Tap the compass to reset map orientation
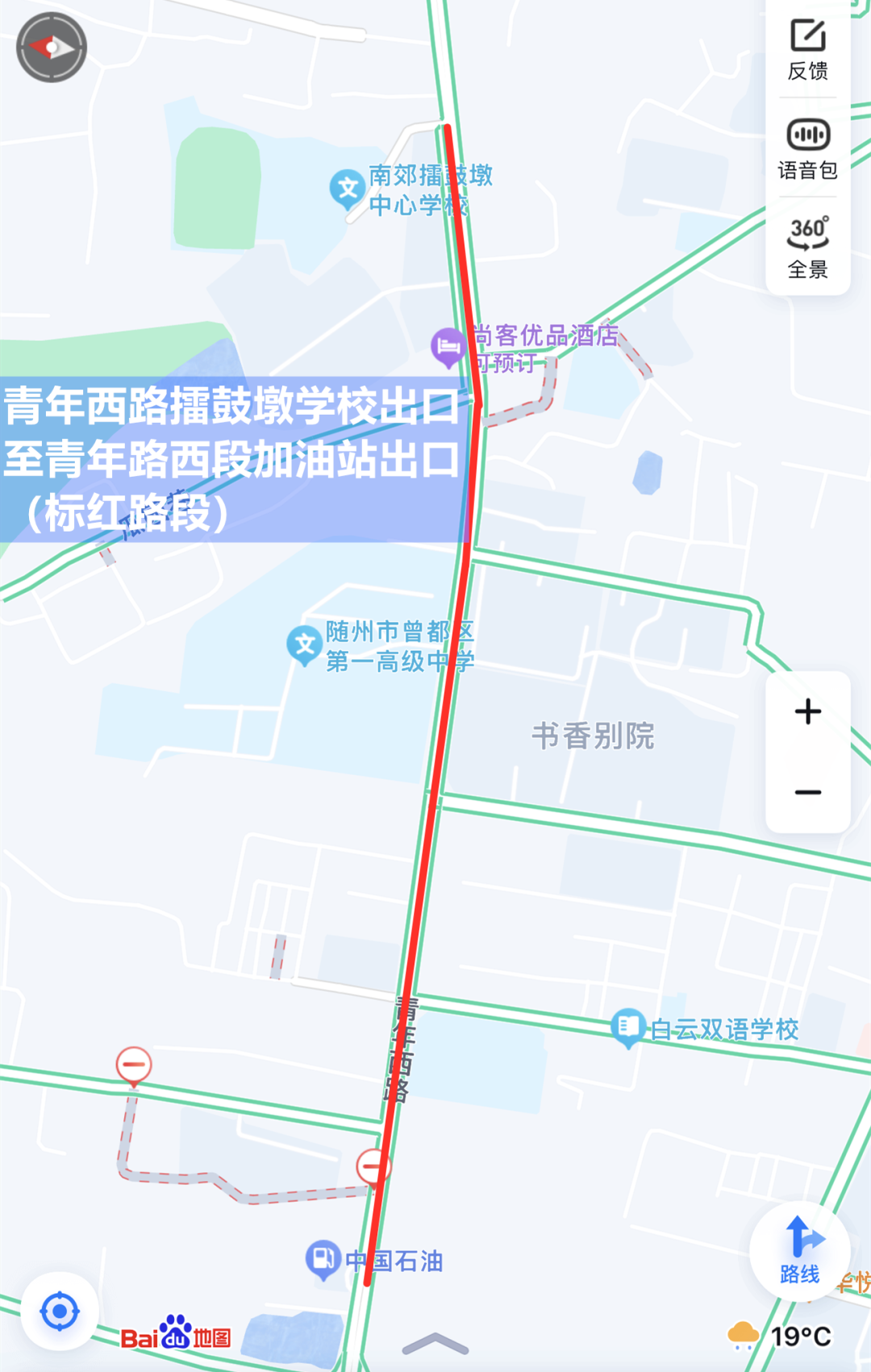The image size is (871, 1372). [x=52, y=48]
